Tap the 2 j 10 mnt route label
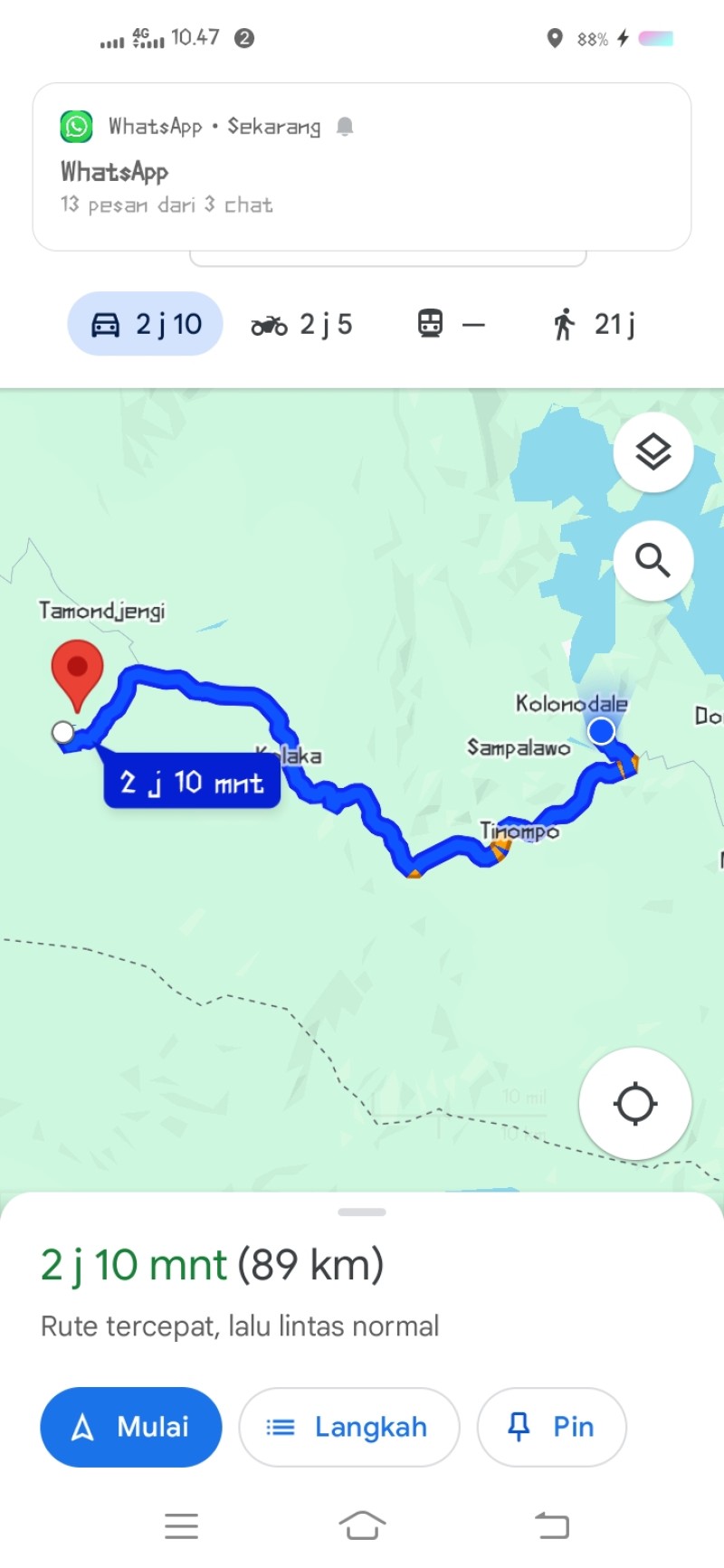 (x=192, y=781)
